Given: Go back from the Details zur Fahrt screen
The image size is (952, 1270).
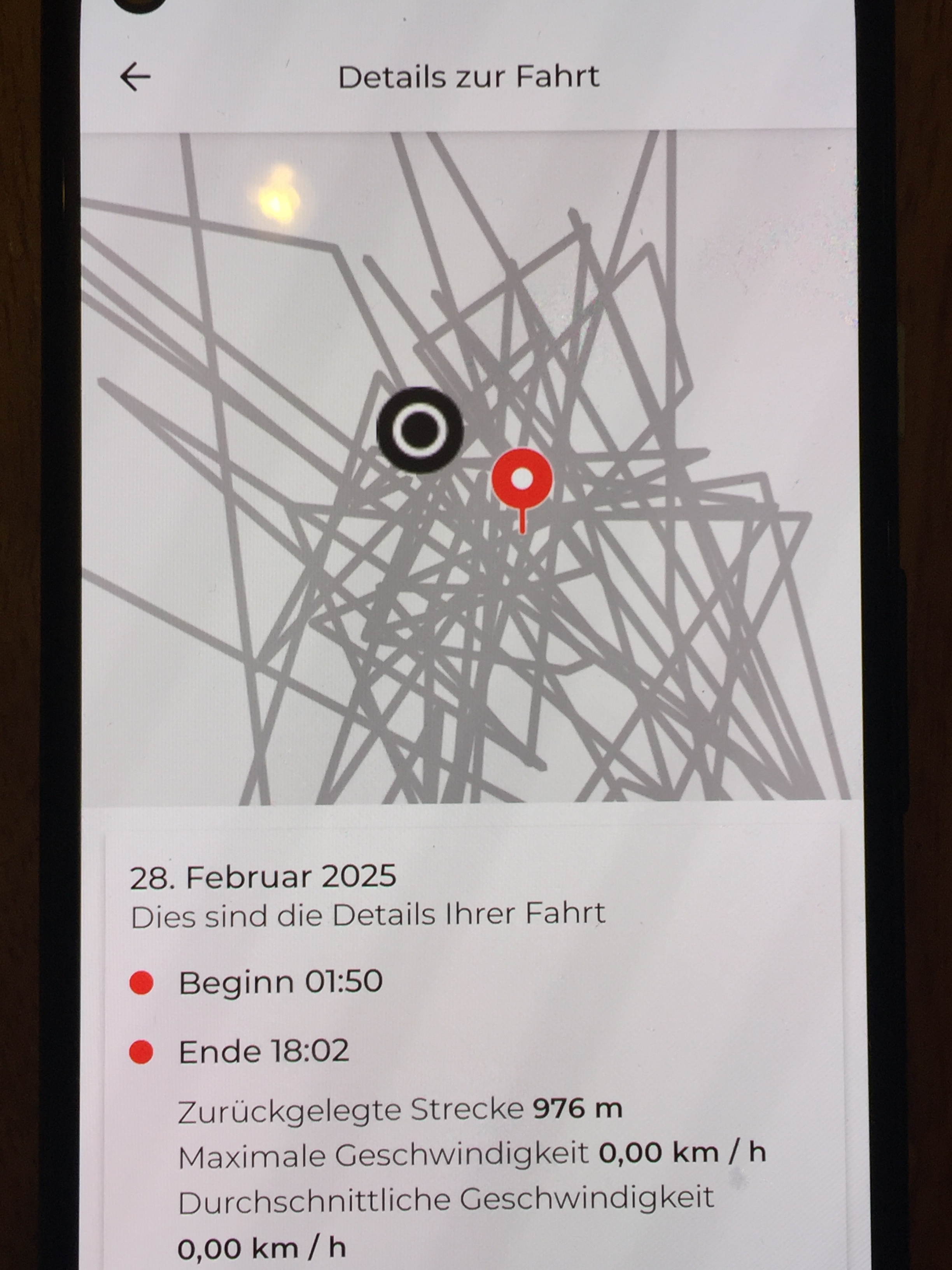Looking at the screenshot, I should tap(135, 77).
